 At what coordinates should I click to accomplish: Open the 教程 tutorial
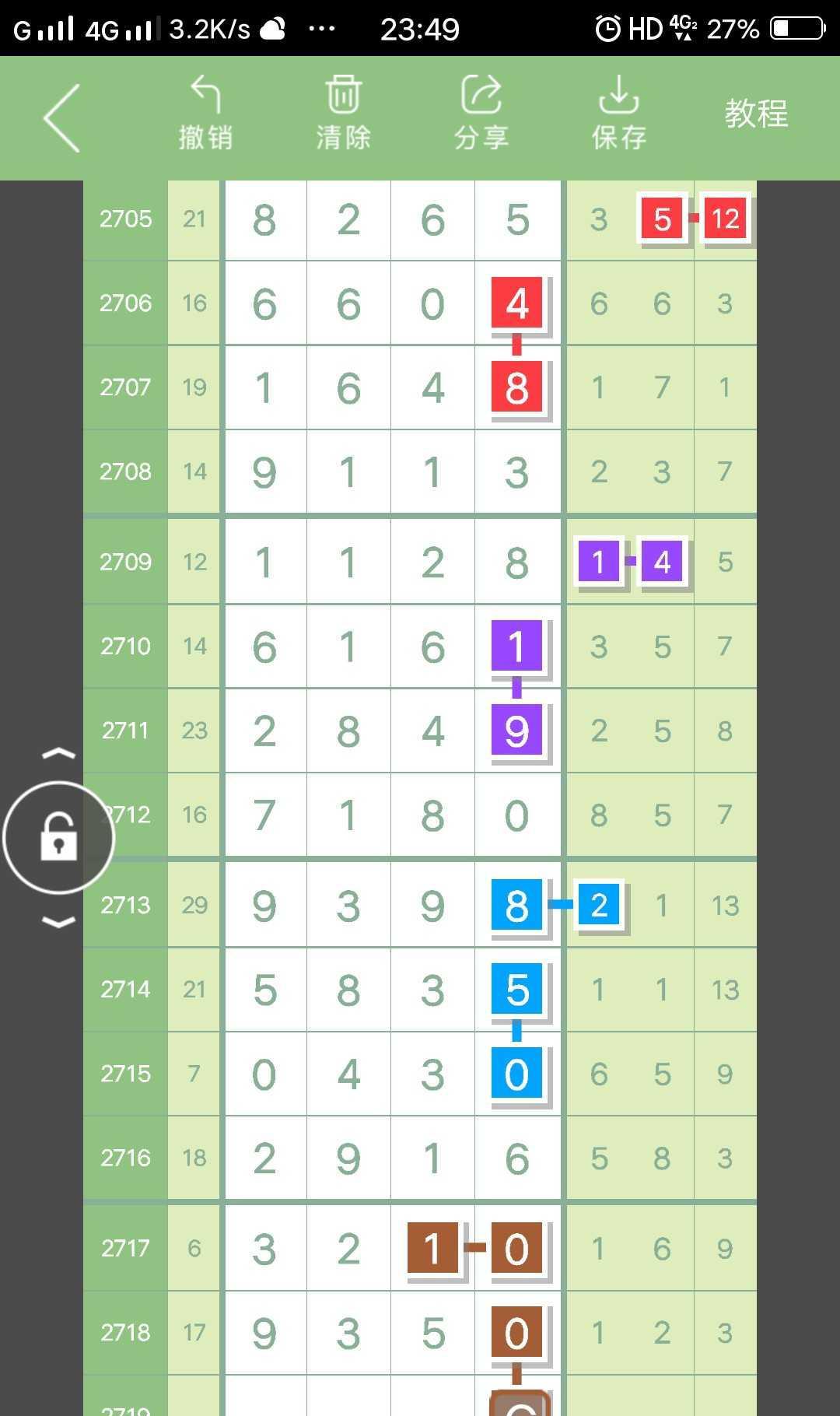pyautogui.click(x=756, y=114)
